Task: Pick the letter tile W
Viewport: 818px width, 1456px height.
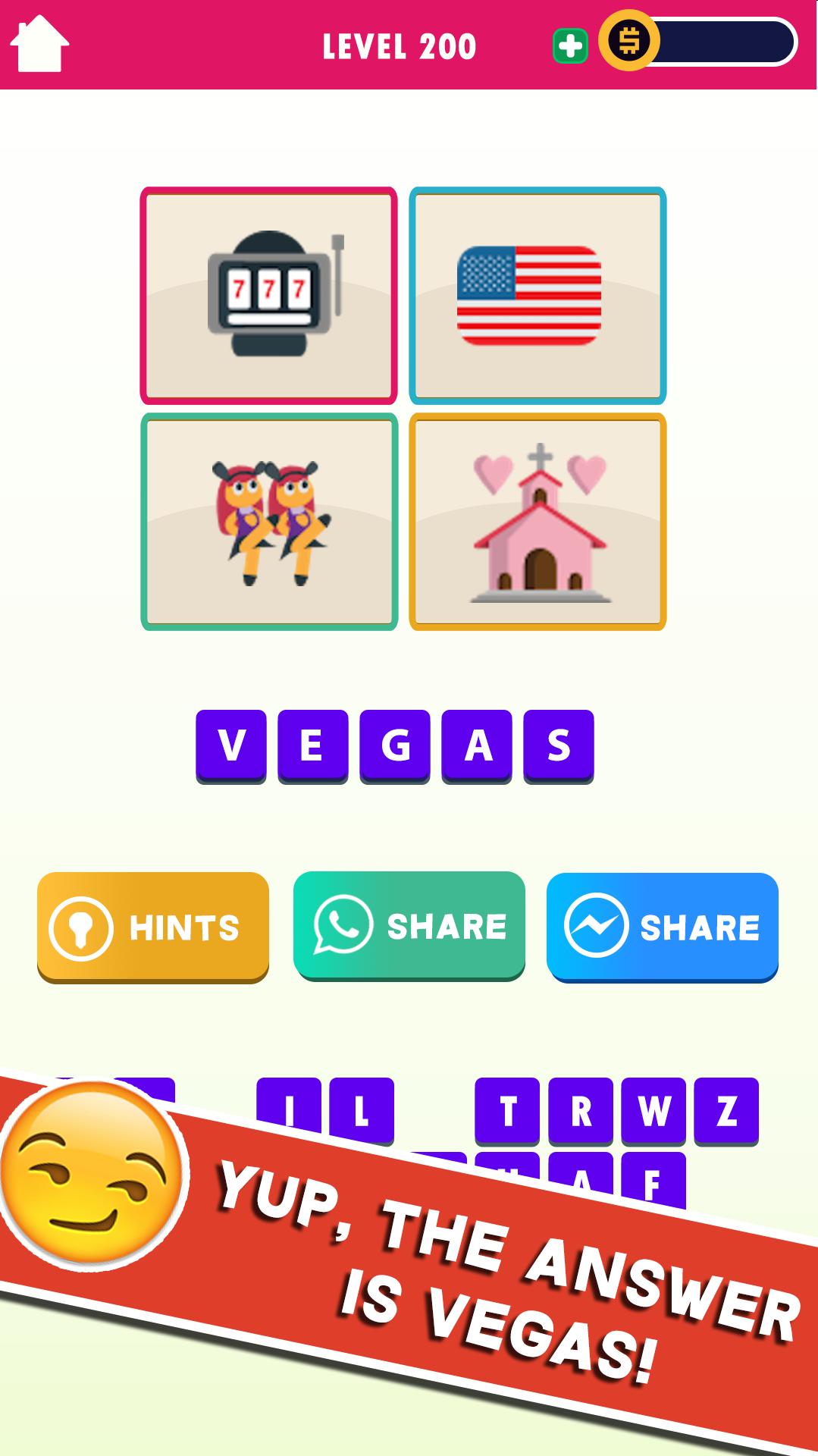Action: (x=653, y=1110)
